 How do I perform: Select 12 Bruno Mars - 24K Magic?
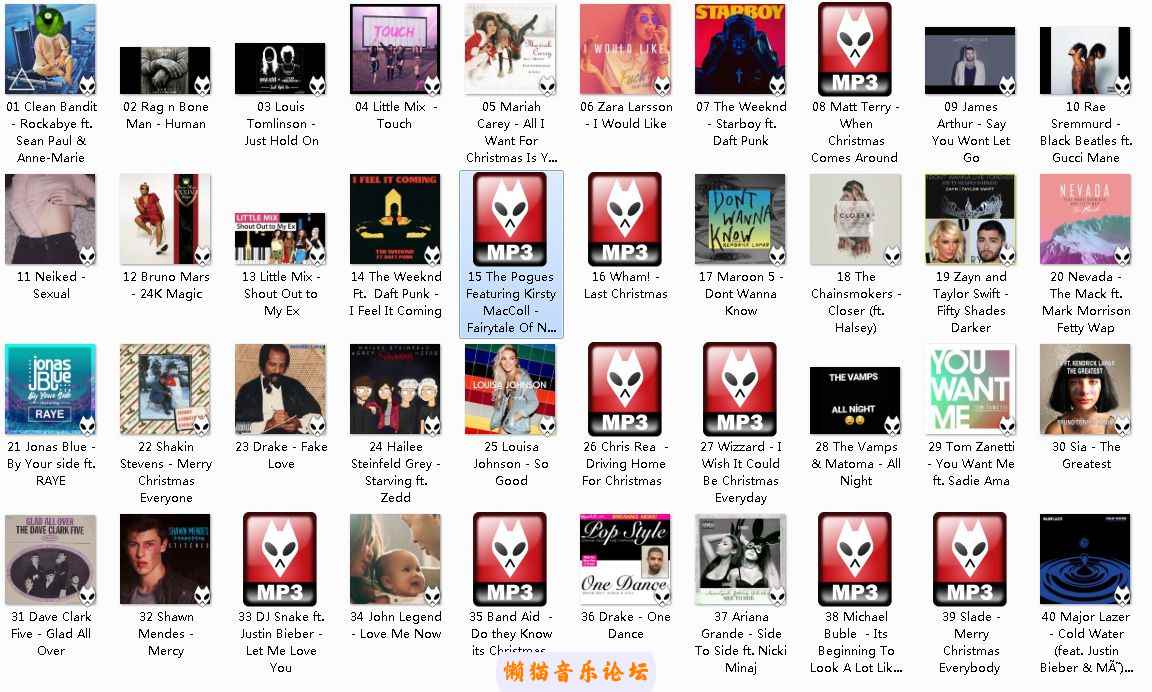tap(165, 219)
